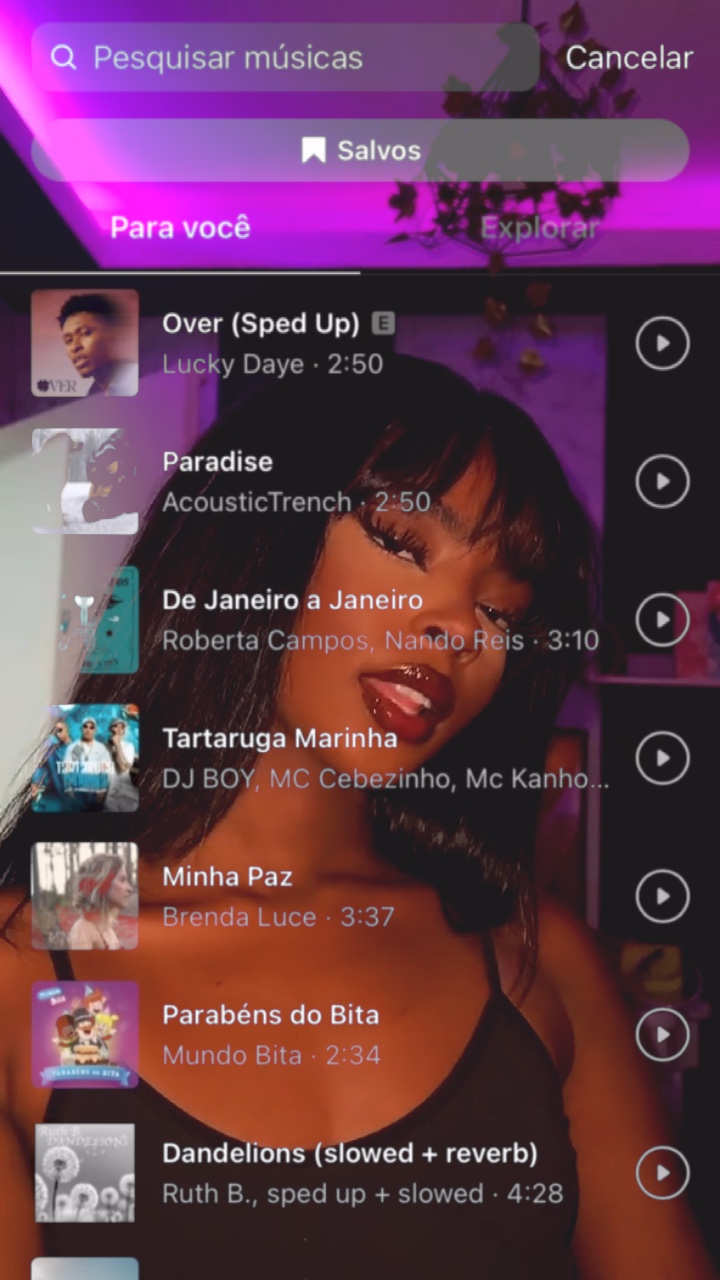Play preview of Parabéns do Bita
Screen dimensions: 720x1280
point(662,1034)
